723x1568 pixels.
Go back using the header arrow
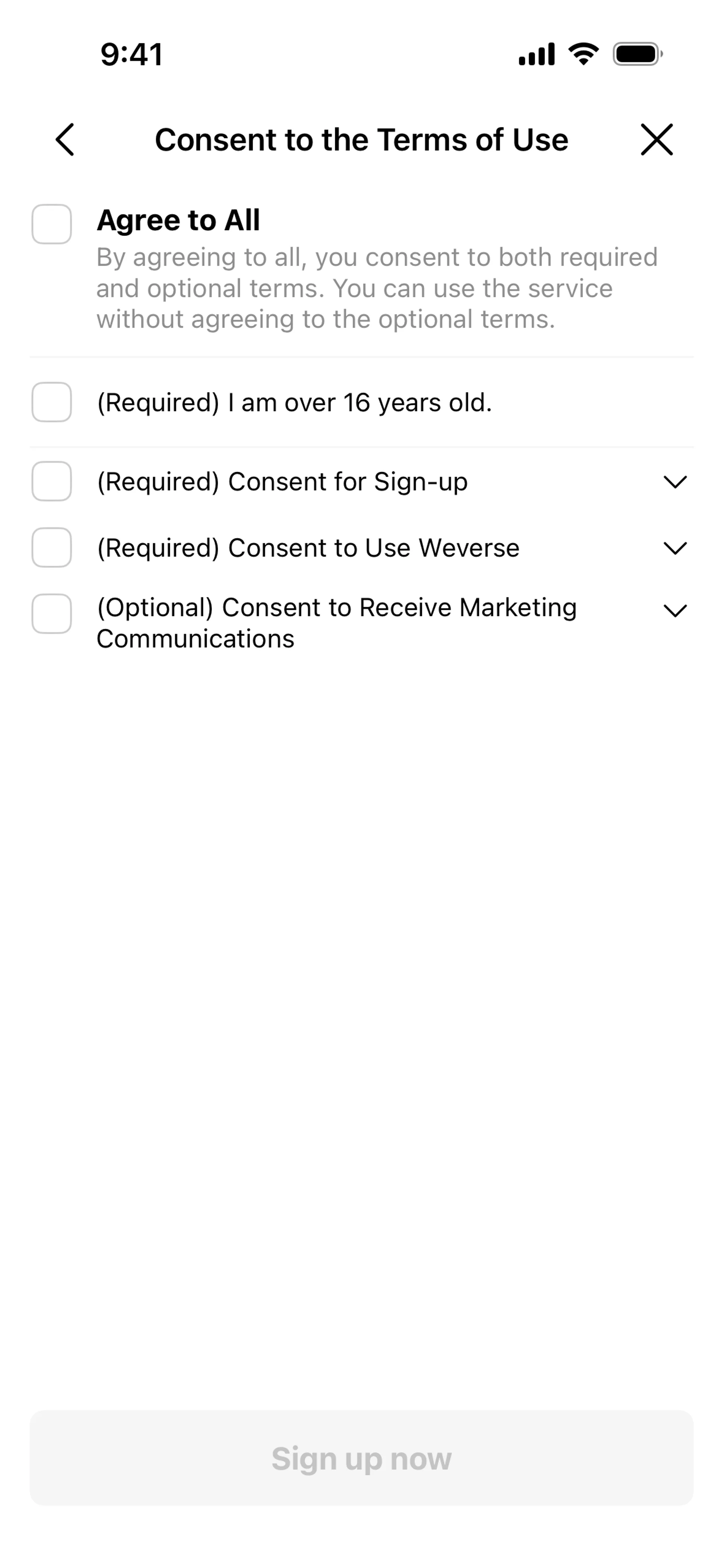click(65, 139)
